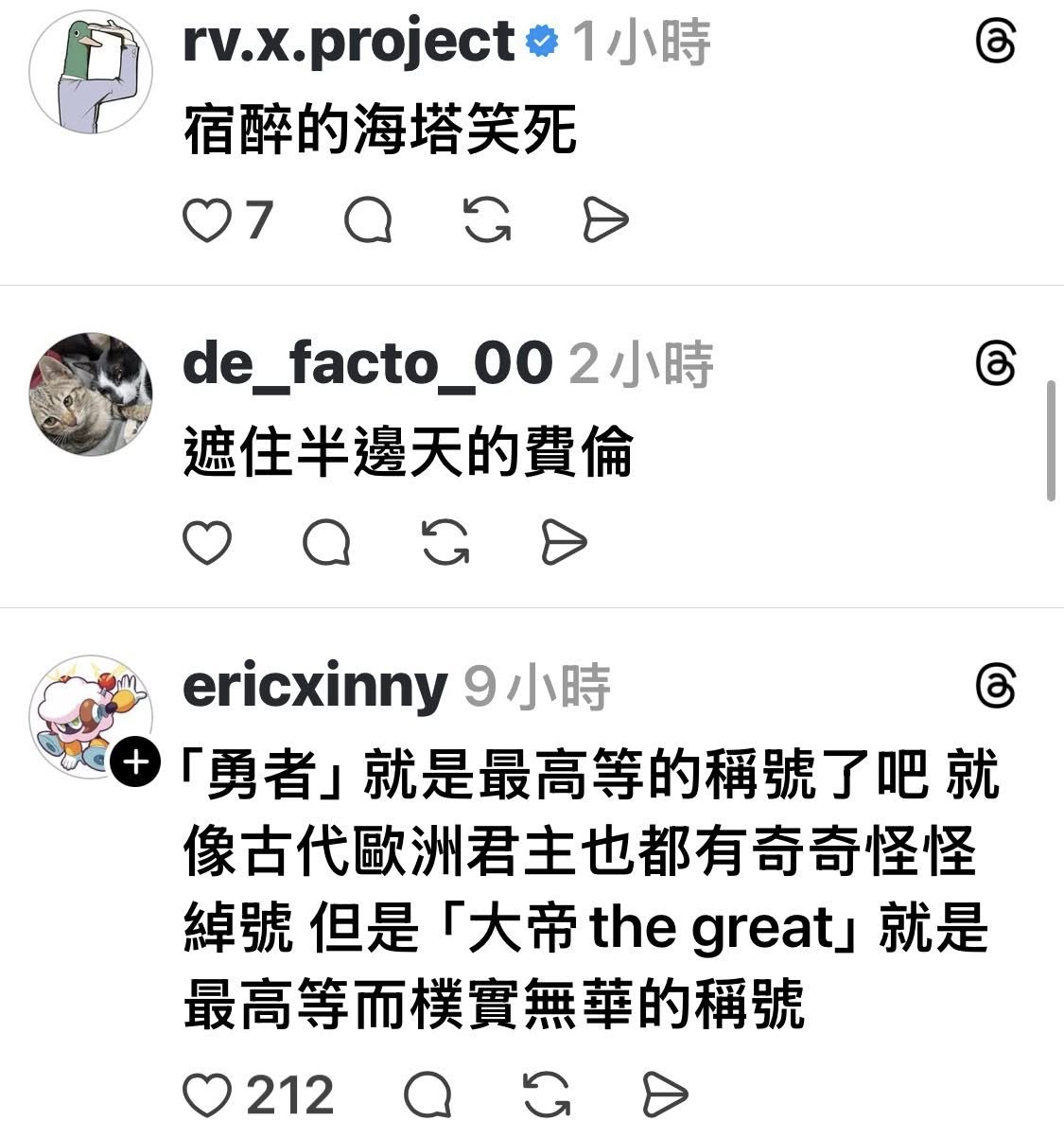
Task: View de_facto_00's cat profile picture
Action: pos(91,394)
